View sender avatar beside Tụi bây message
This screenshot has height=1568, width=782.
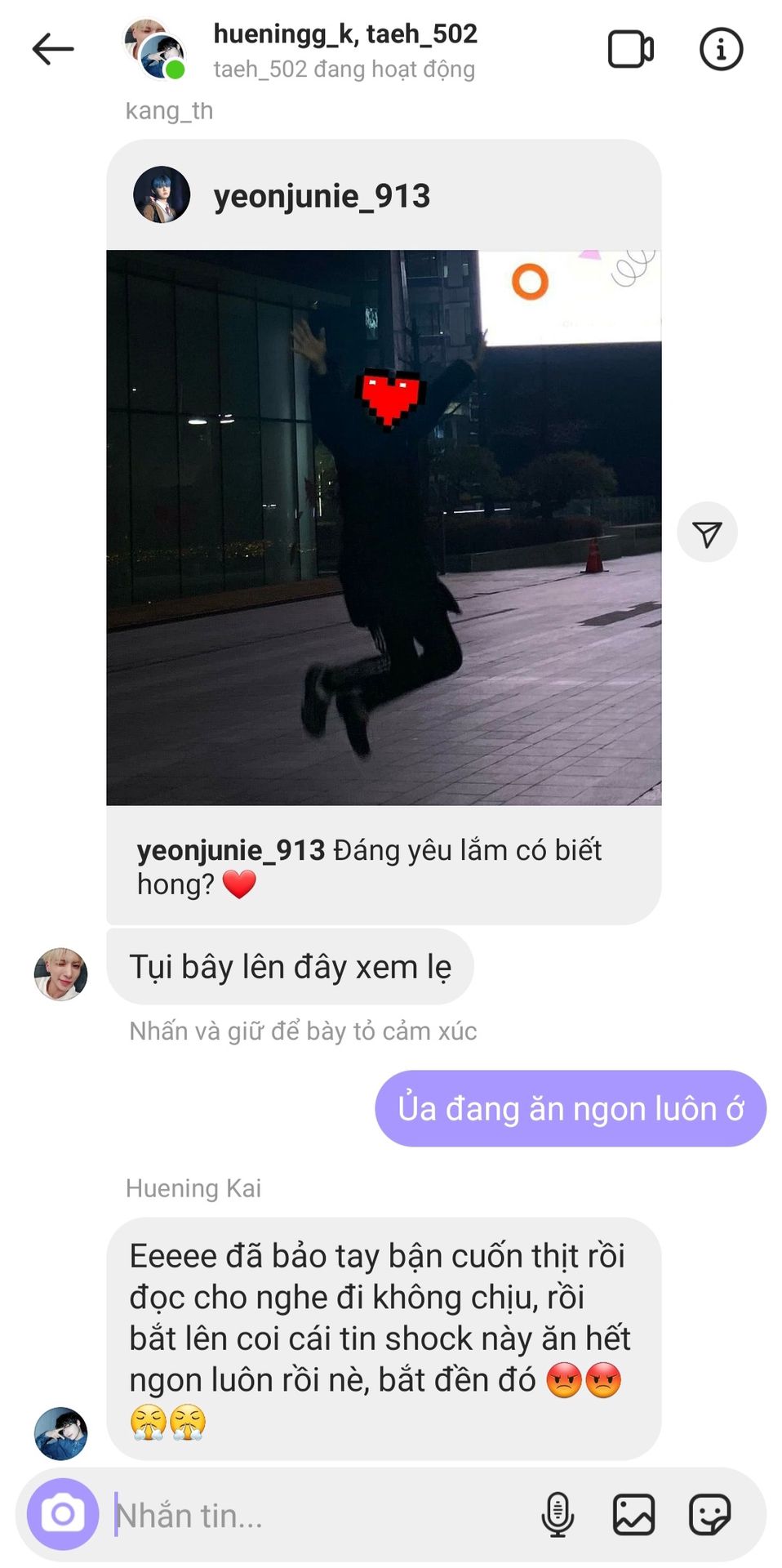pos(60,973)
